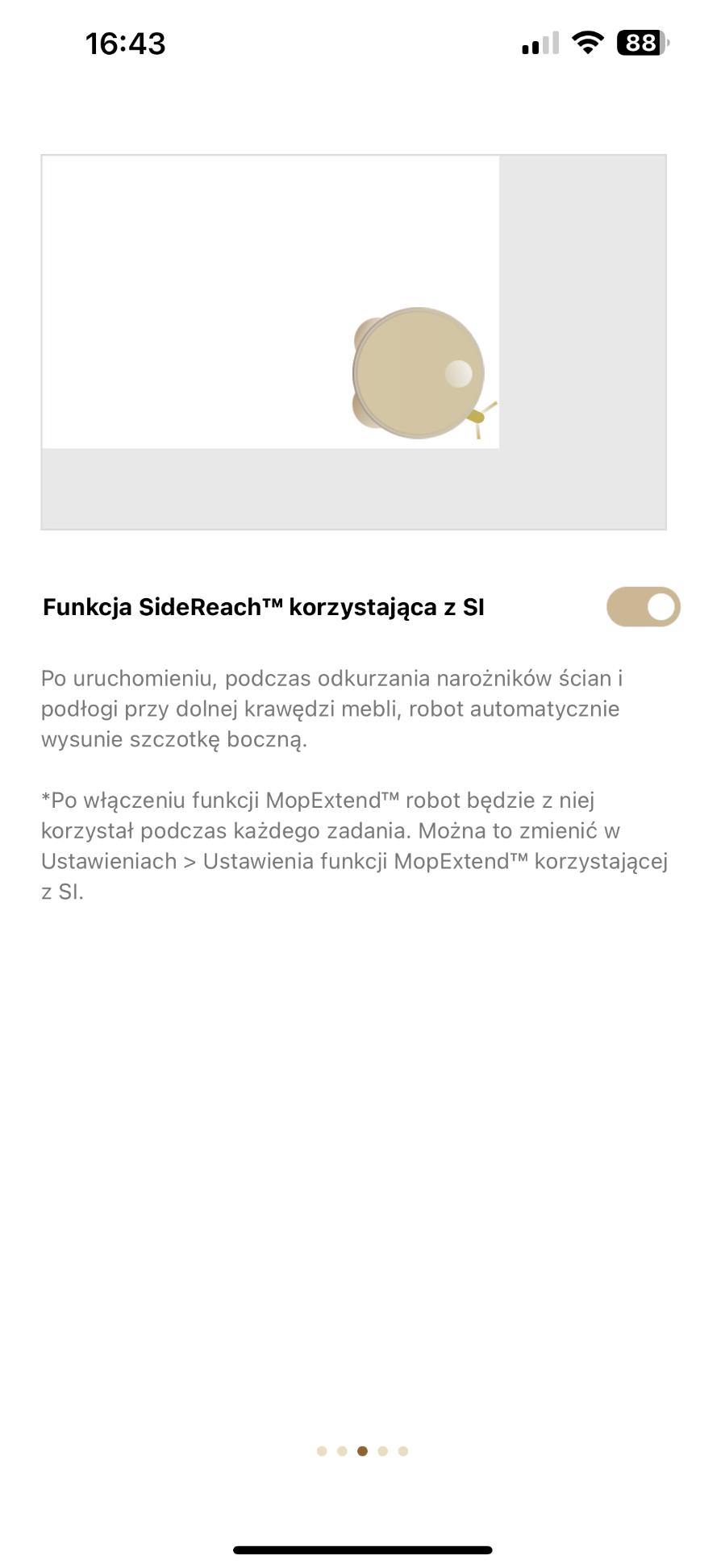The width and height of the screenshot is (725, 1568).
Task: Disable the SideReach™ SI function toggle
Action: tap(643, 607)
